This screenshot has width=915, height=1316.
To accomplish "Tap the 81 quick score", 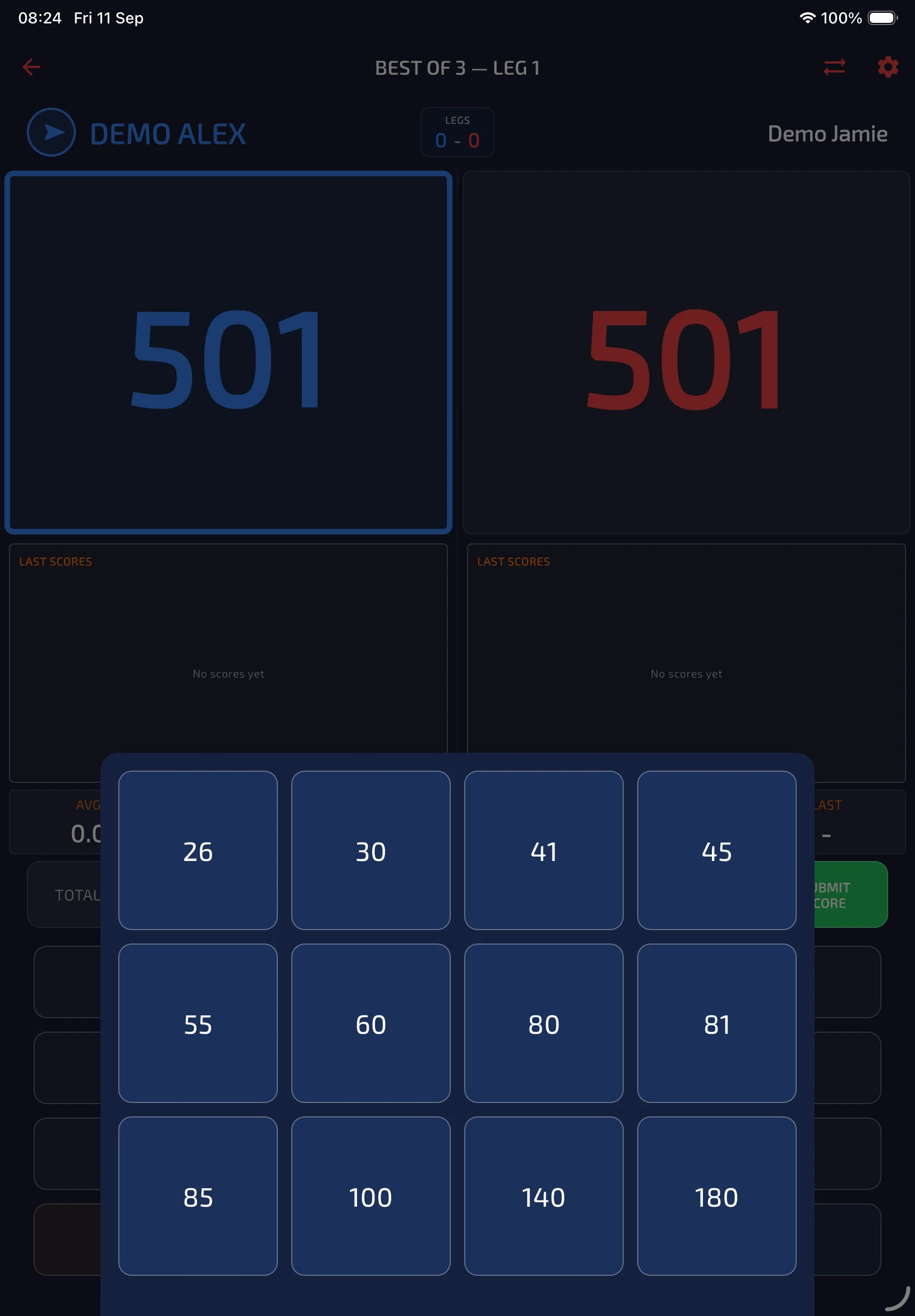I will pyautogui.click(x=716, y=1023).
